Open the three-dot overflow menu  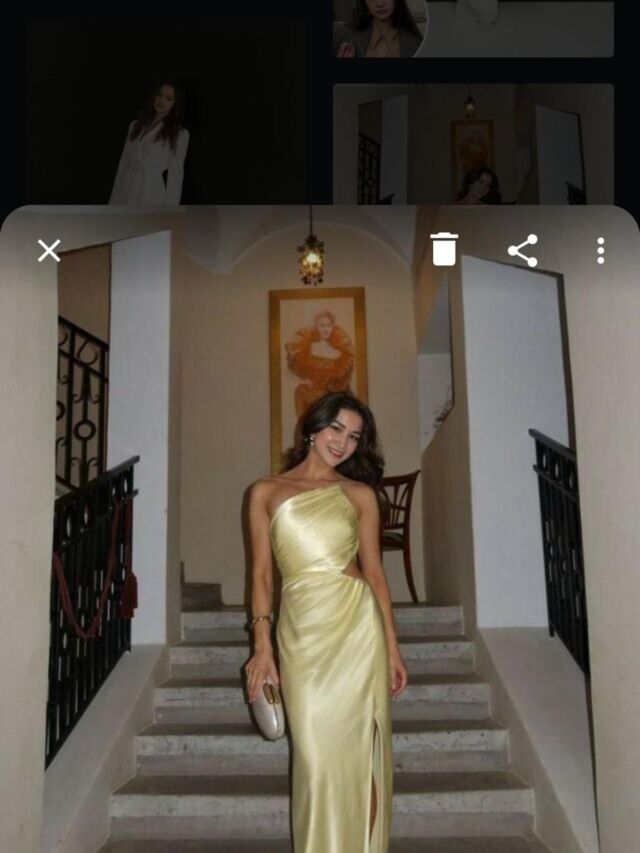pos(600,250)
